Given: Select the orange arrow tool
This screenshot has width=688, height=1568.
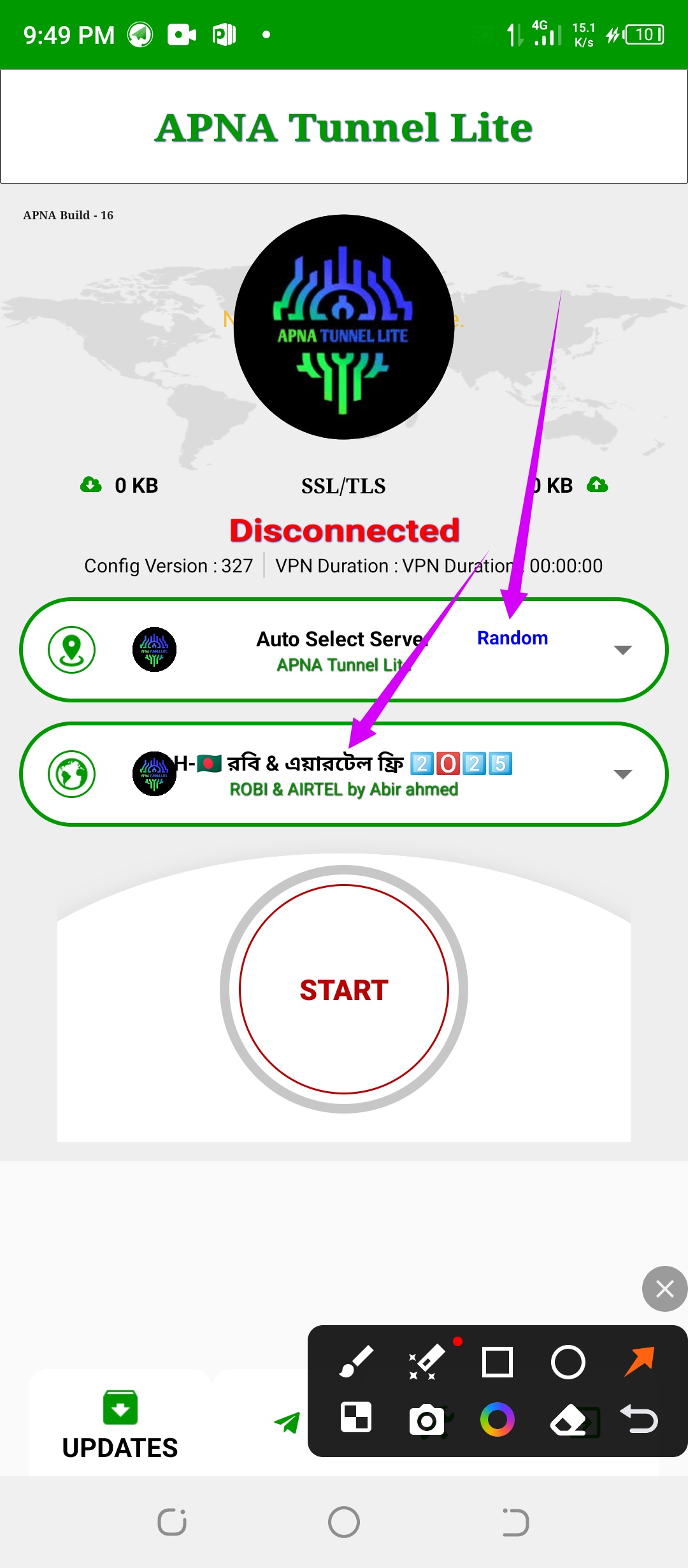Looking at the screenshot, I should point(639,1361).
